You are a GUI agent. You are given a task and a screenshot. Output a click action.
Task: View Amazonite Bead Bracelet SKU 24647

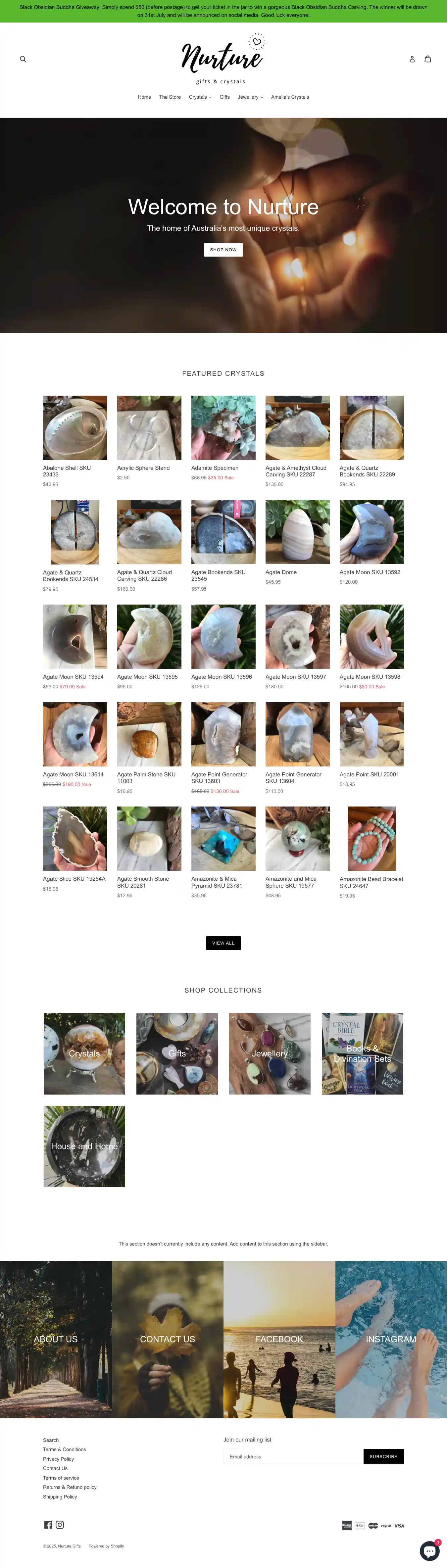coord(372,839)
